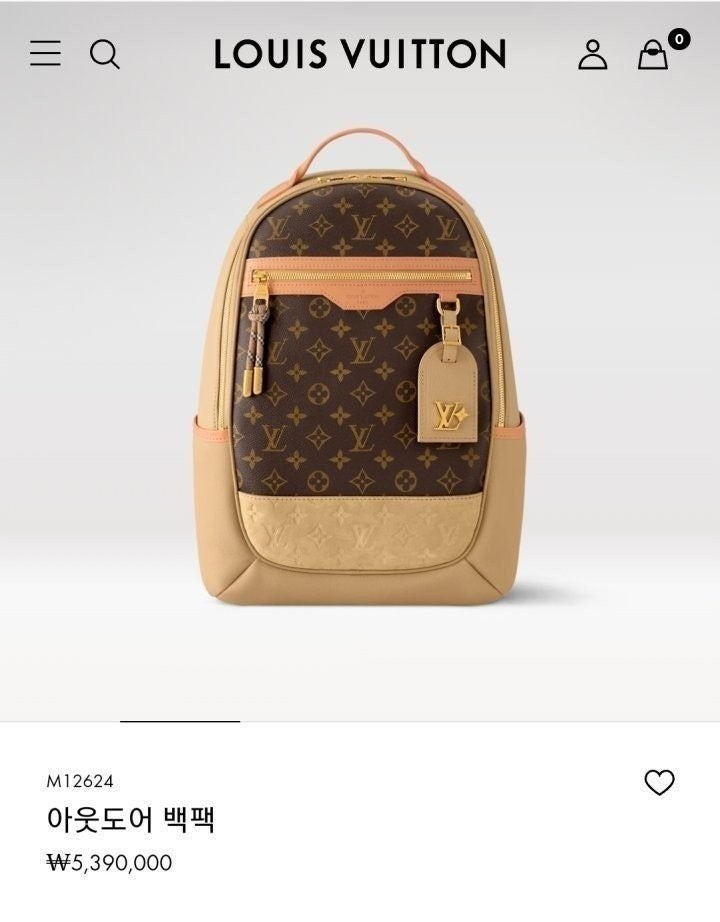The width and height of the screenshot is (720, 922).
Task: Go to Louis Vuitton home page
Action: [x=360, y=54]
